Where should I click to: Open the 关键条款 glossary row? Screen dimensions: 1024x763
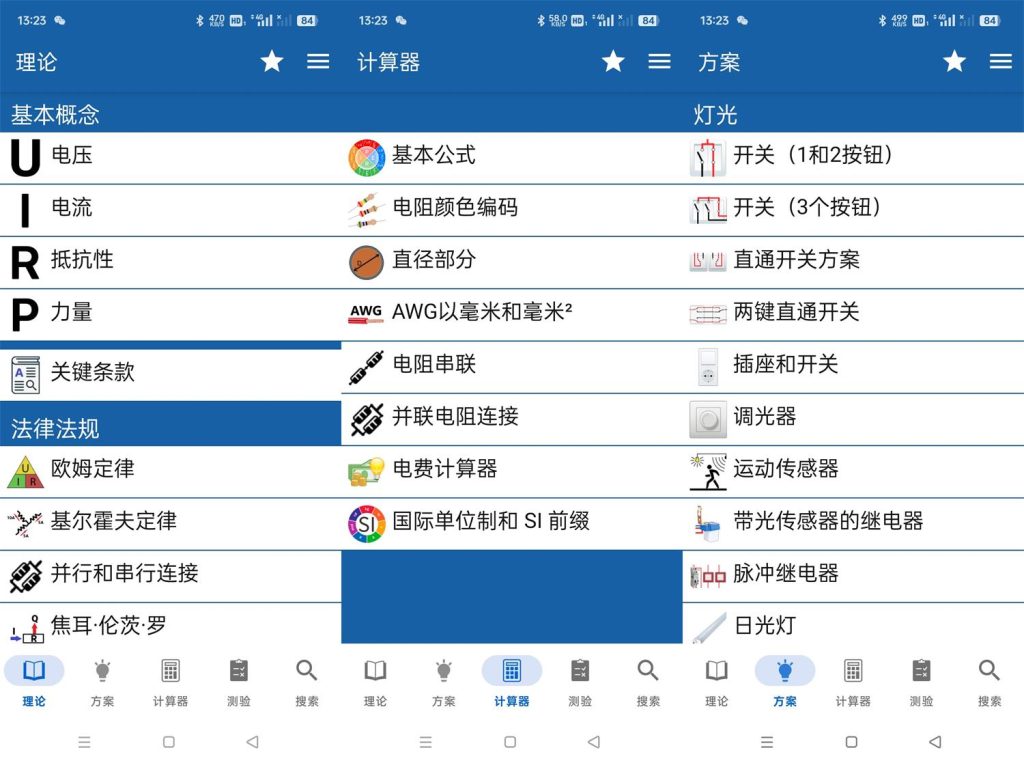pos(170,373)
